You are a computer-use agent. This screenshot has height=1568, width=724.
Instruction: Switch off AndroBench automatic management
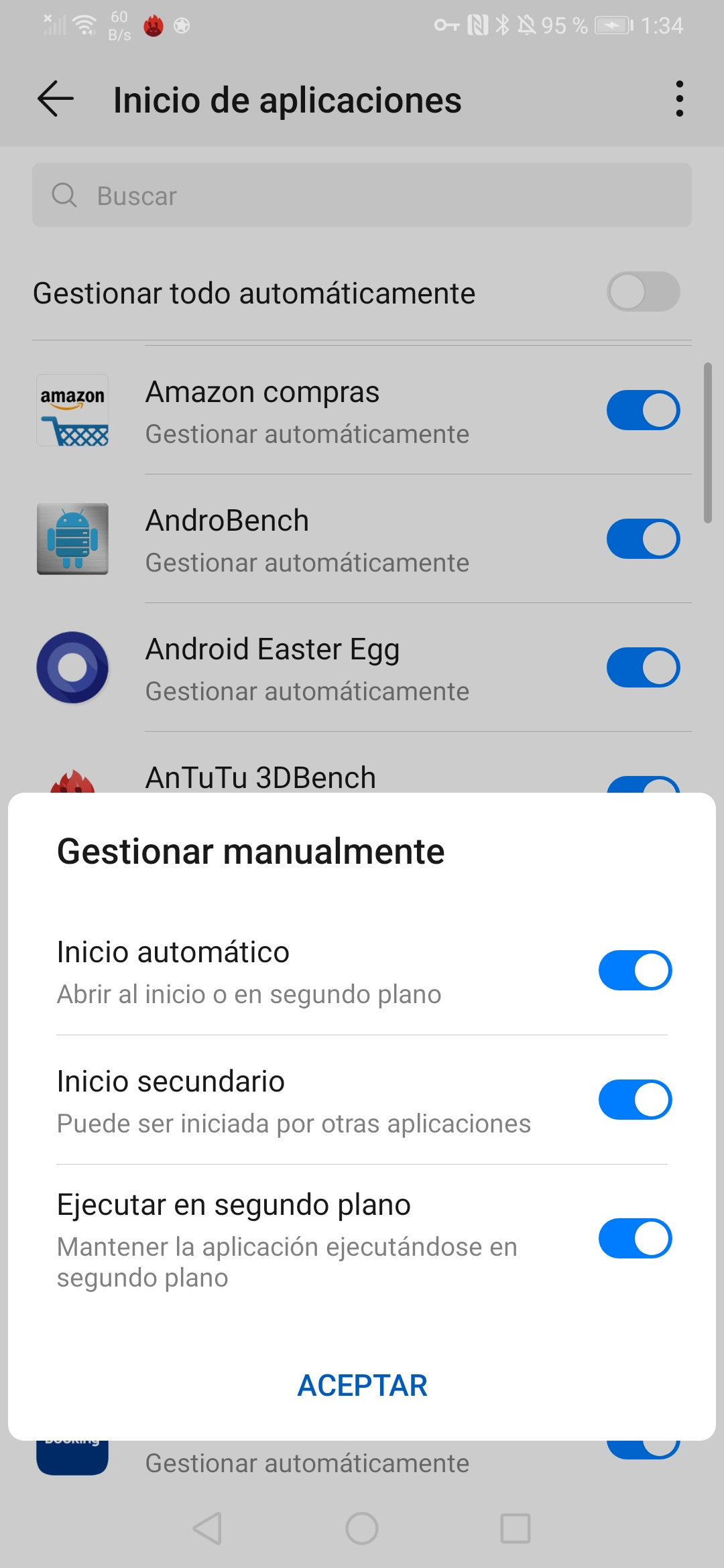(x=643, y=539)
